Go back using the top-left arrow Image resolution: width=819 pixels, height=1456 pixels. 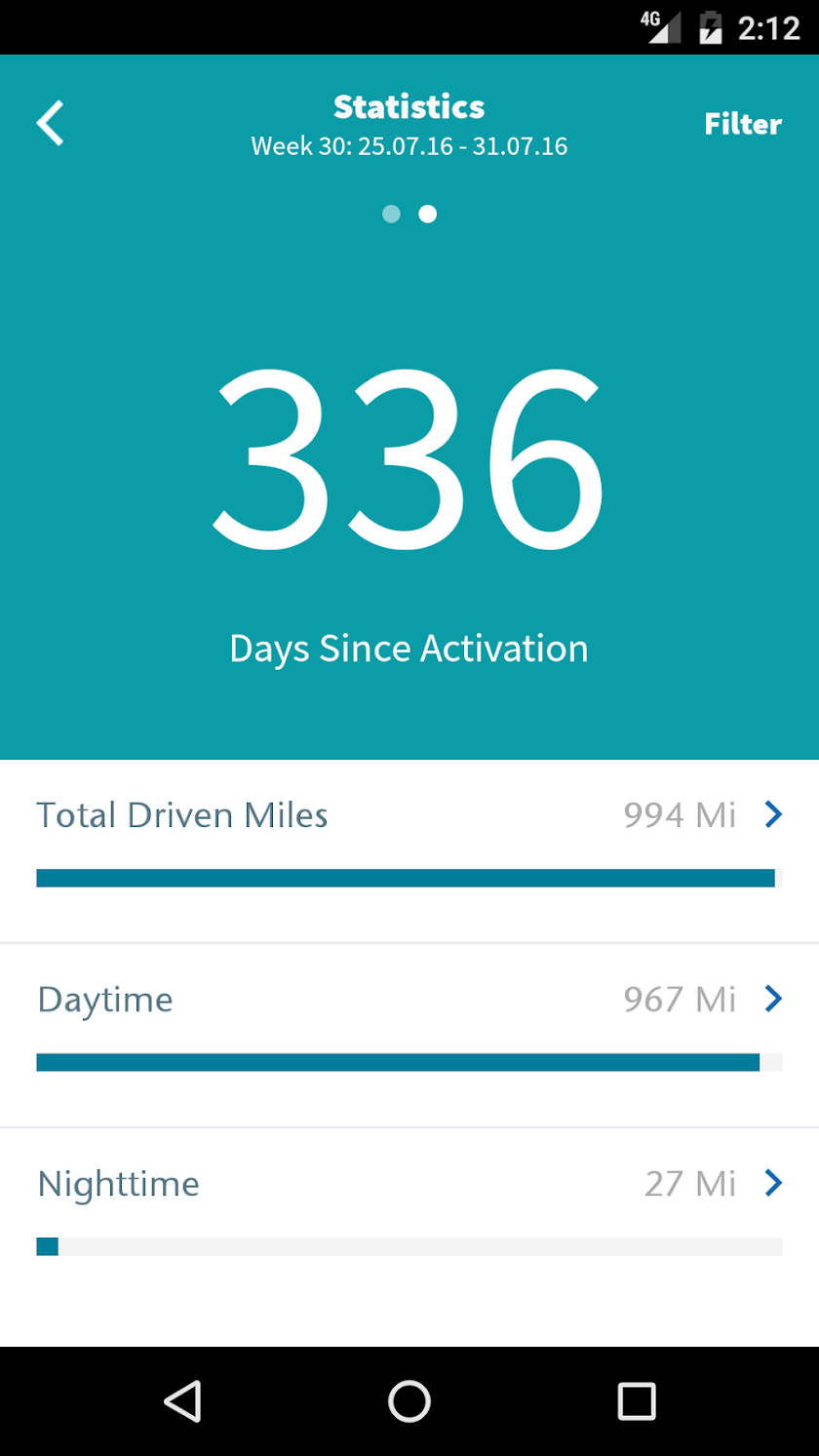50,124
